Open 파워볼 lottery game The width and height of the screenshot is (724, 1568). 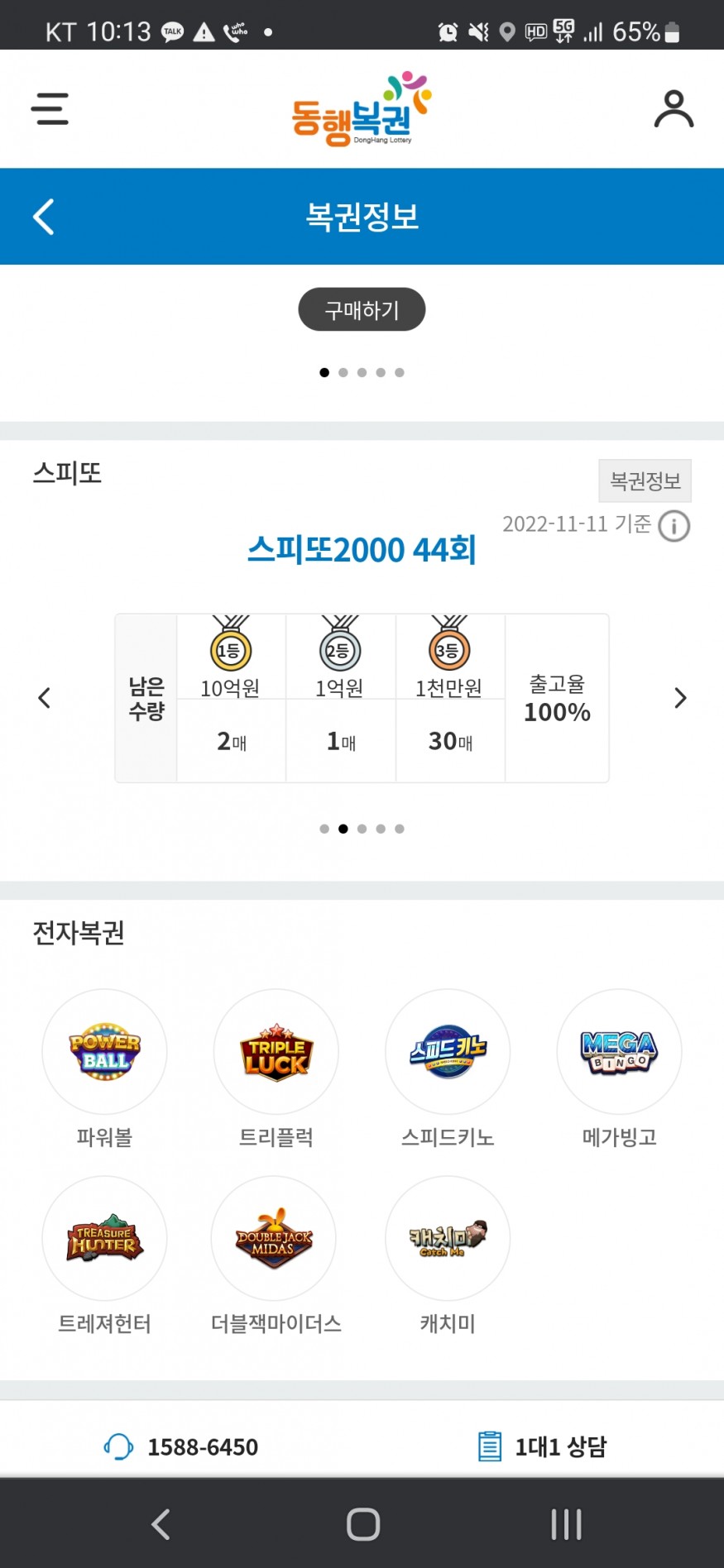point(104,1052)
